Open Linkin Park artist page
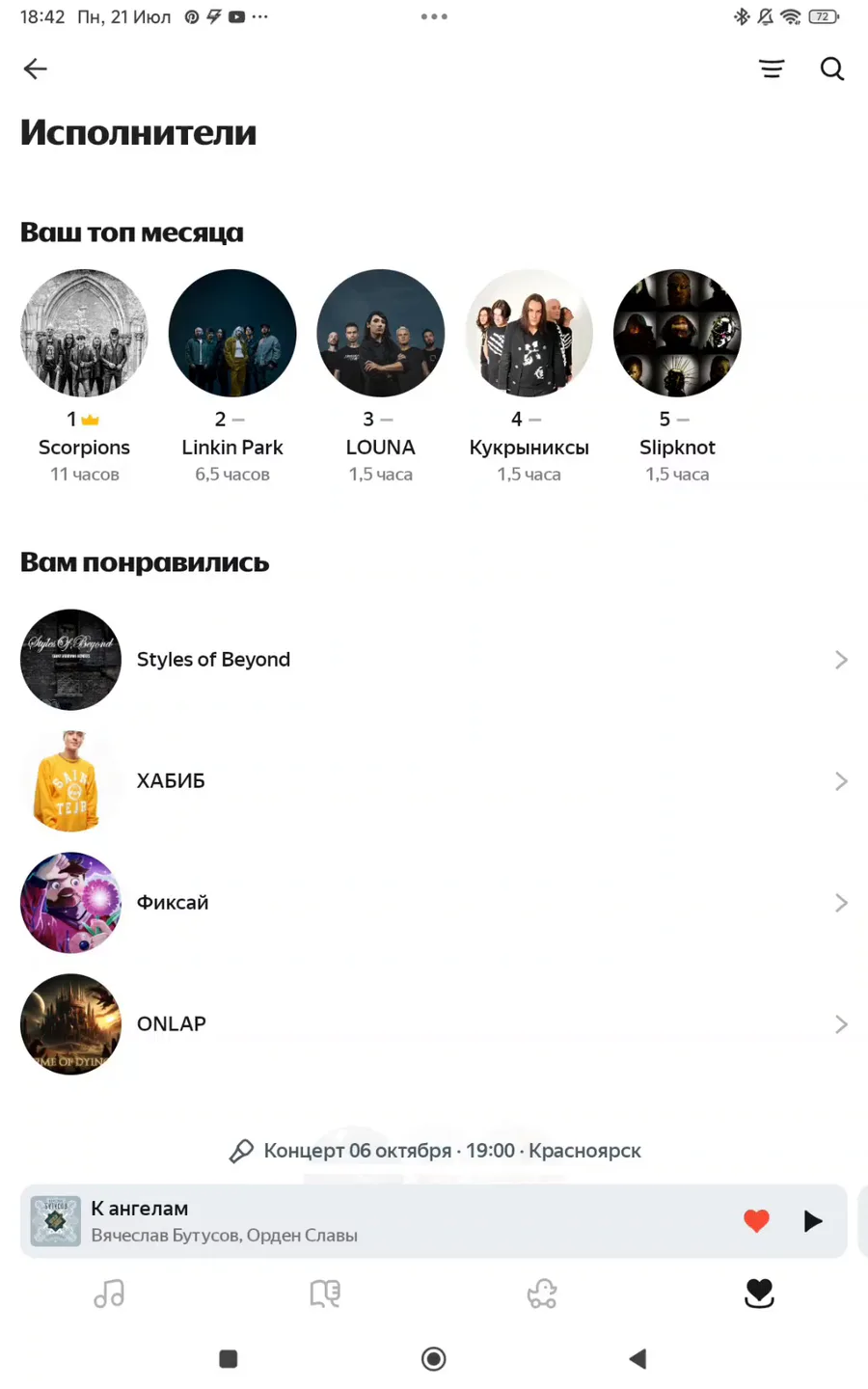 (x=232, y=376)
